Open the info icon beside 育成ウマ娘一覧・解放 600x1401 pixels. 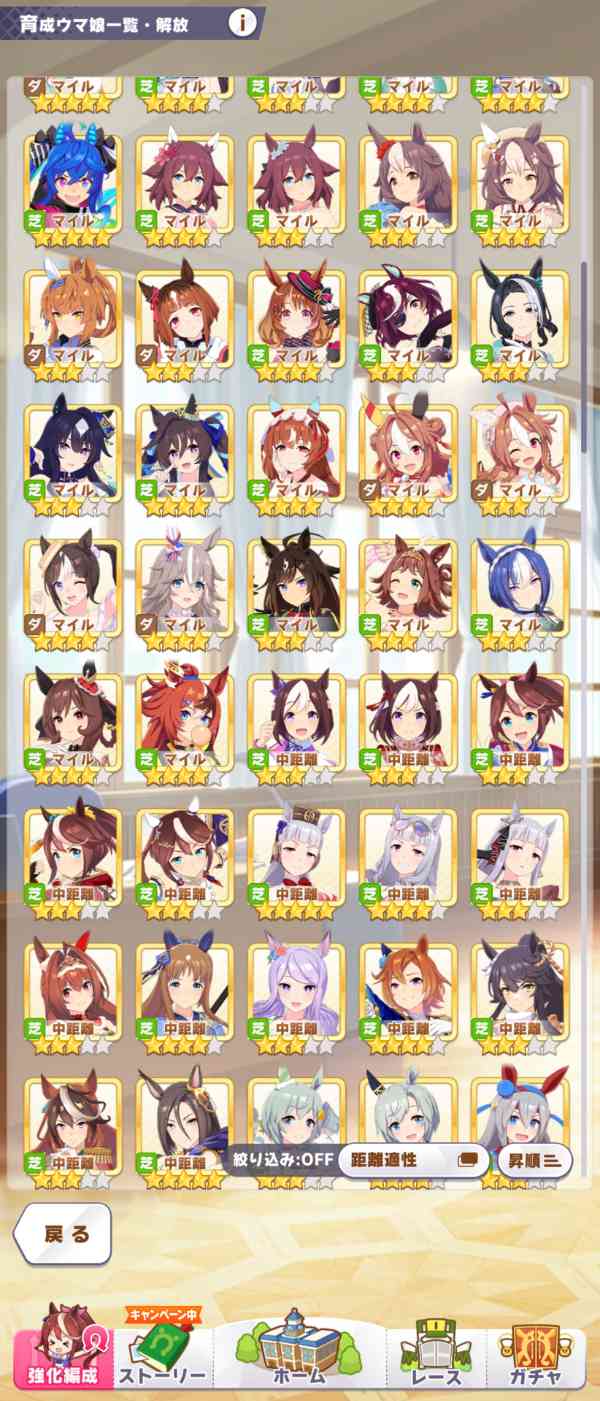241,22
